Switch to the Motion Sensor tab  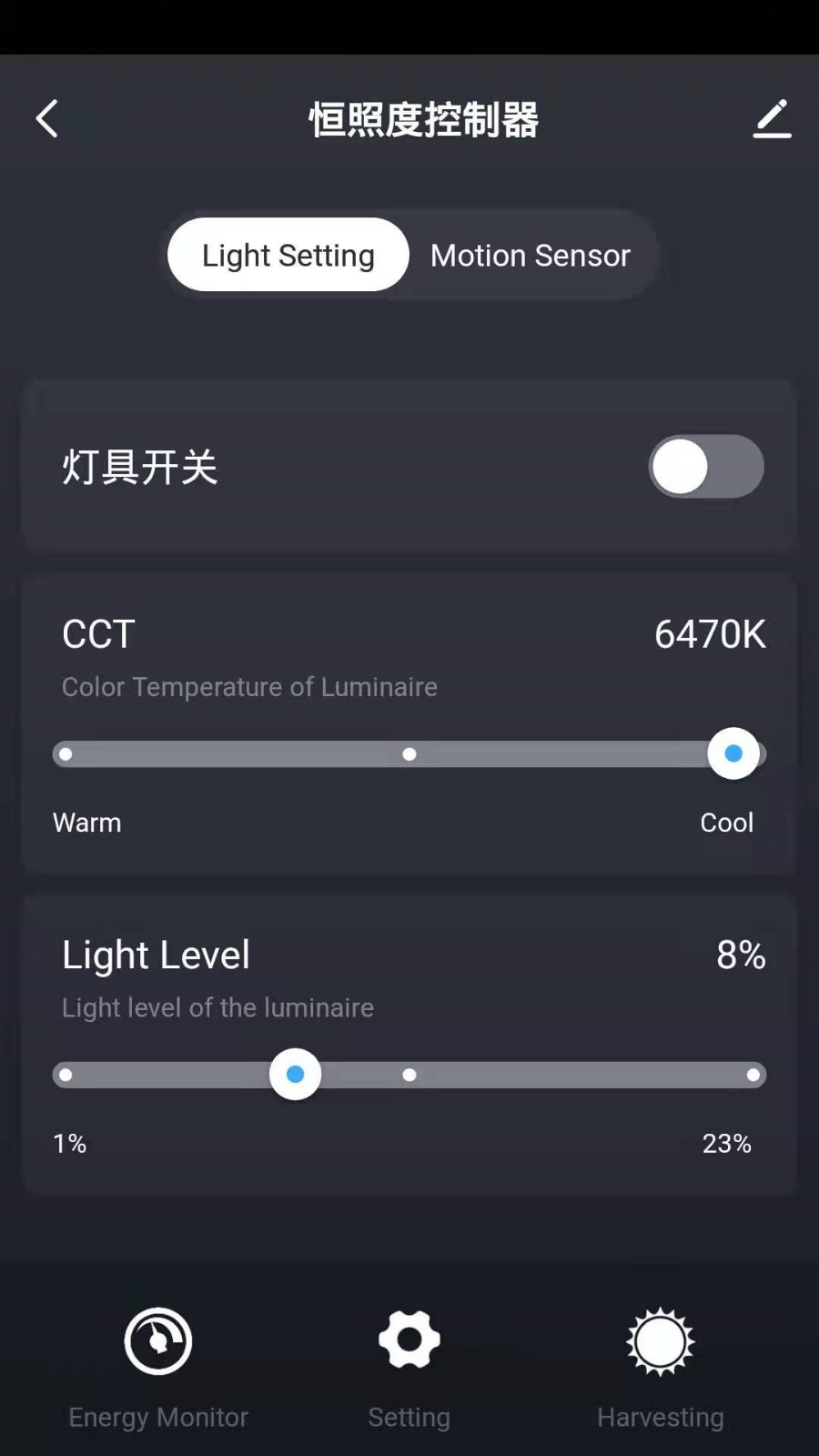coord(529,256)
